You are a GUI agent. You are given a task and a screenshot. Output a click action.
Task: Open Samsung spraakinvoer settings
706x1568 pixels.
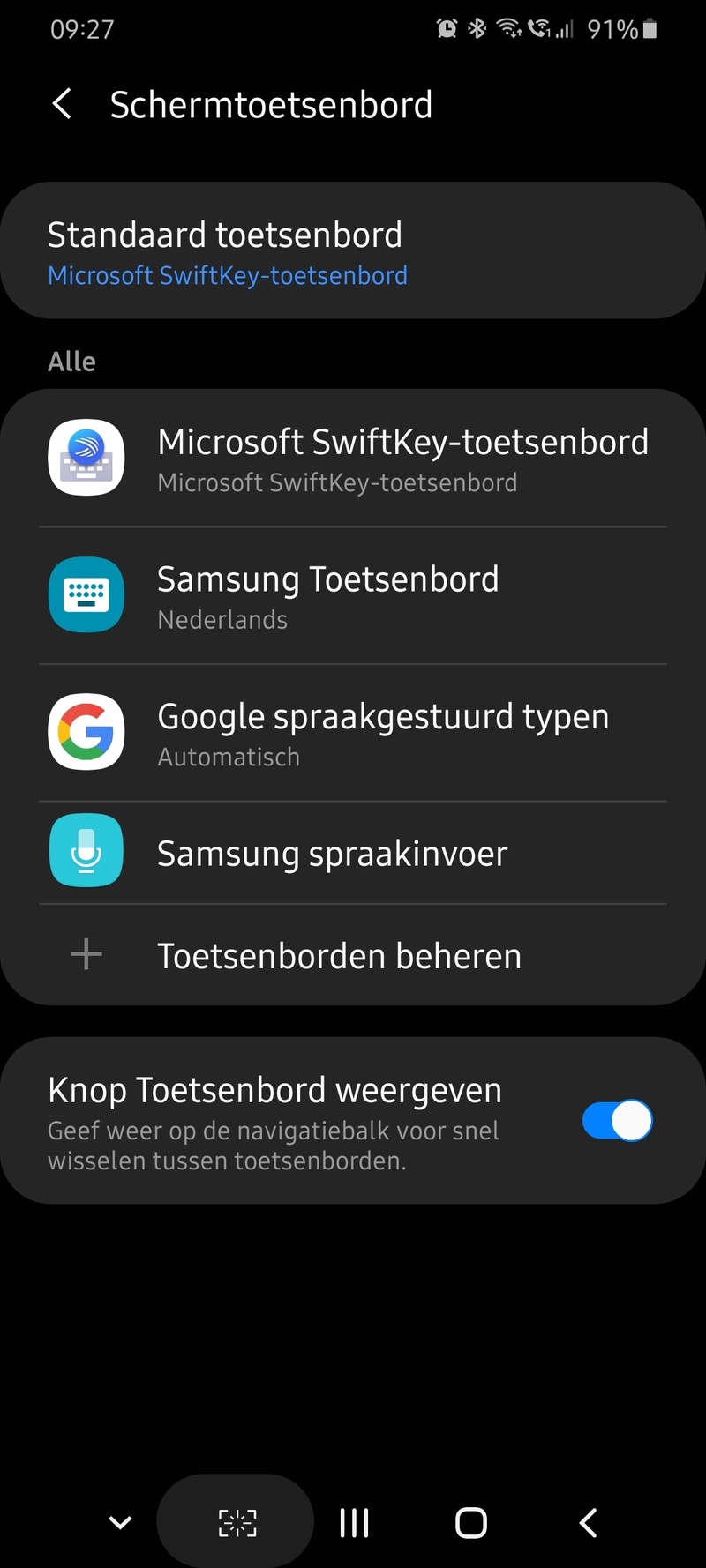click(x=353, y=853)
